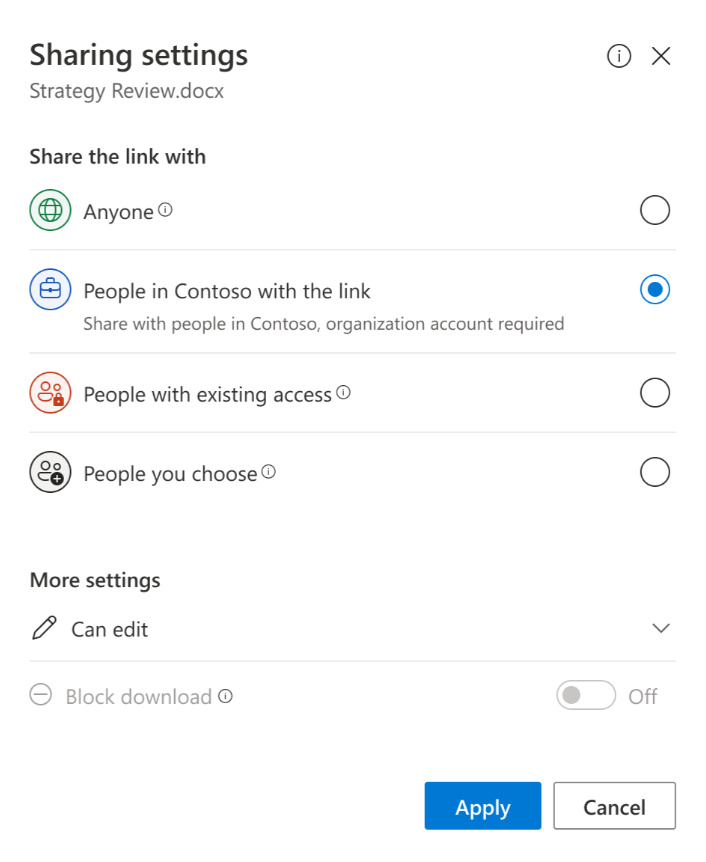Toggle the Block download switch
706x862 pixels.
tap(586, 696)
